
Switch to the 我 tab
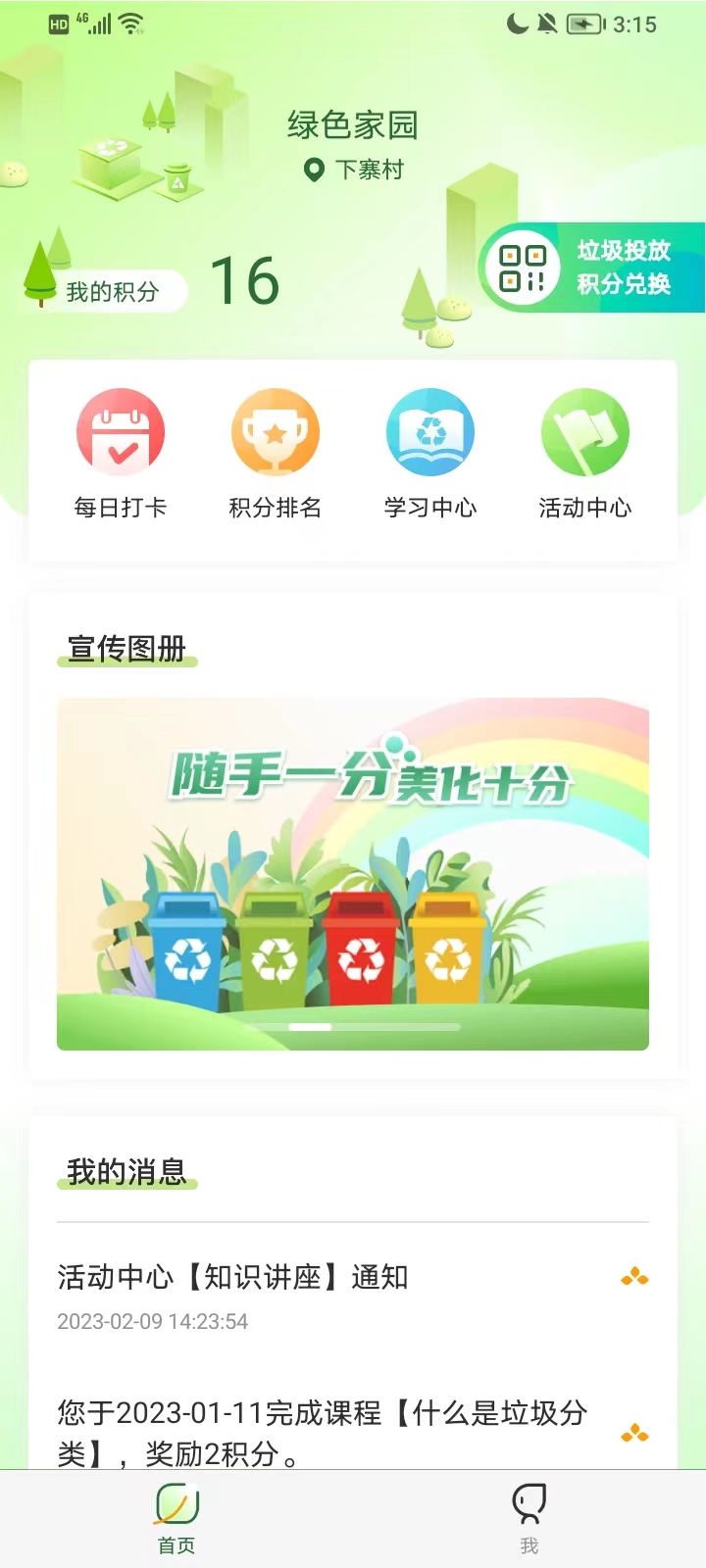pos(529,1518)
